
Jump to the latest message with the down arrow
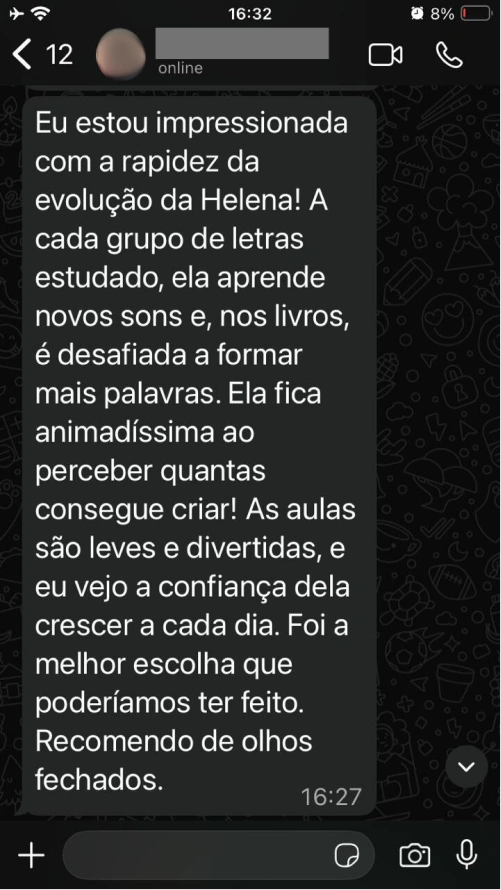pyautogui.click(x=466, y=767)
